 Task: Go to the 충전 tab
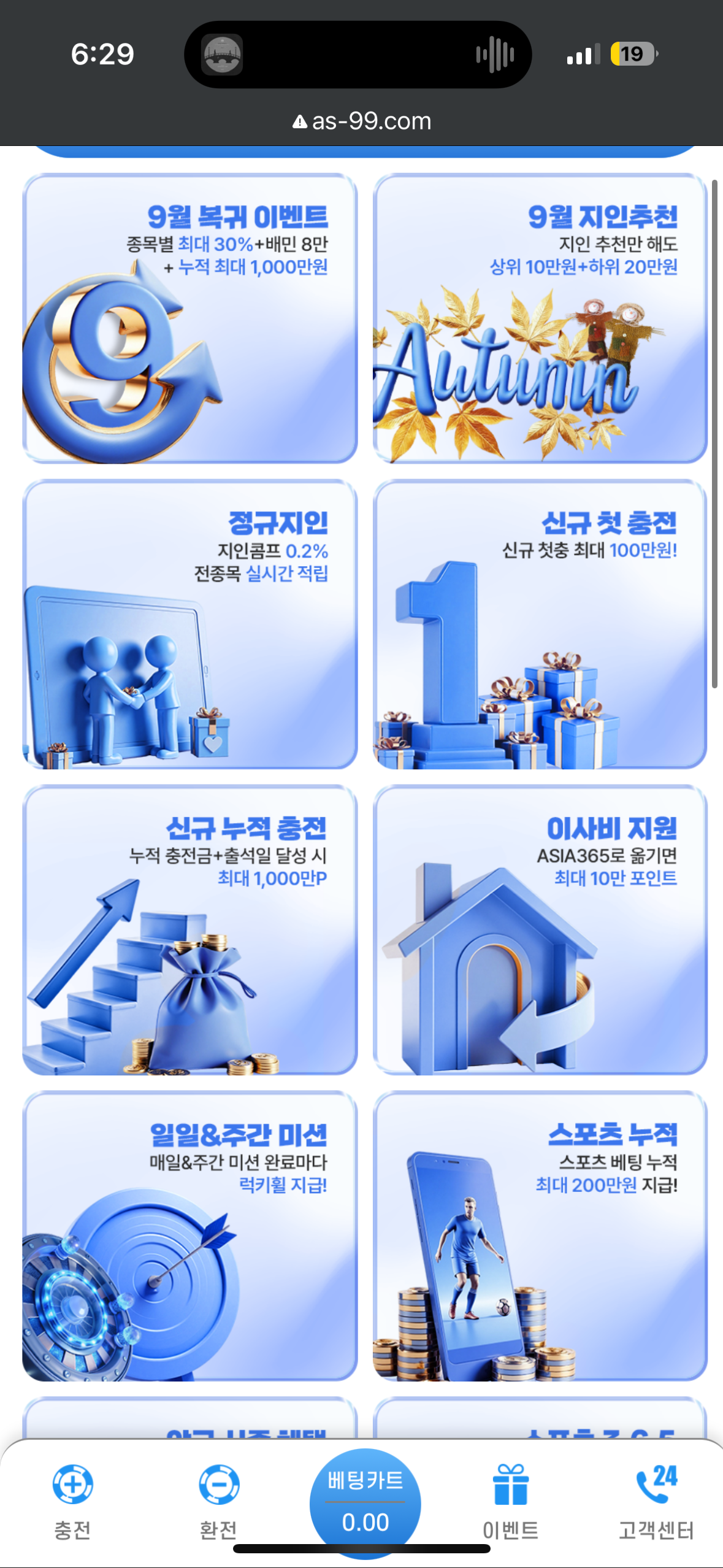point(72,1502)
